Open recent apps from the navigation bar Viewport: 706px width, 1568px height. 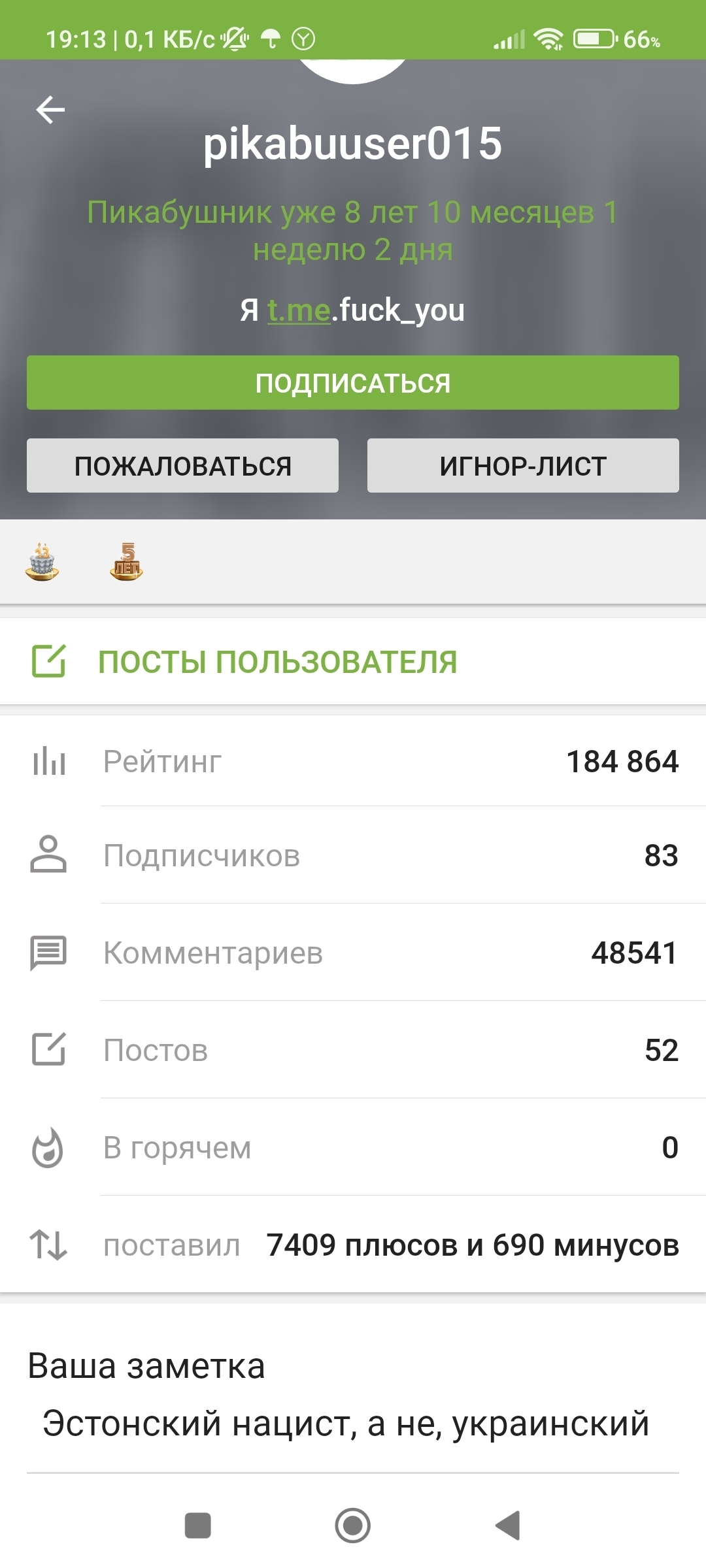(x=198, y=1526)
